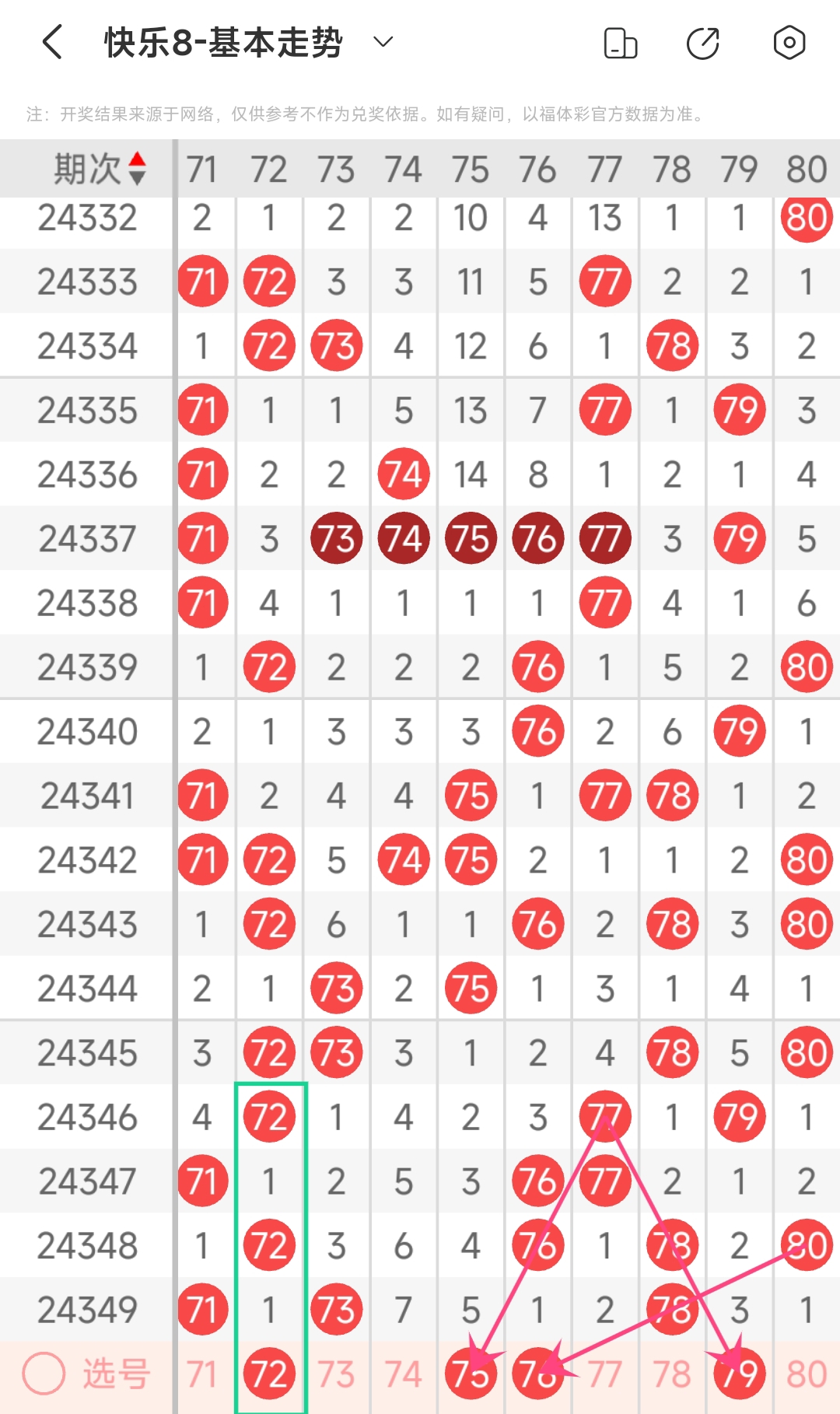Open chart settings hexagon icon

(x=789, y=43)
